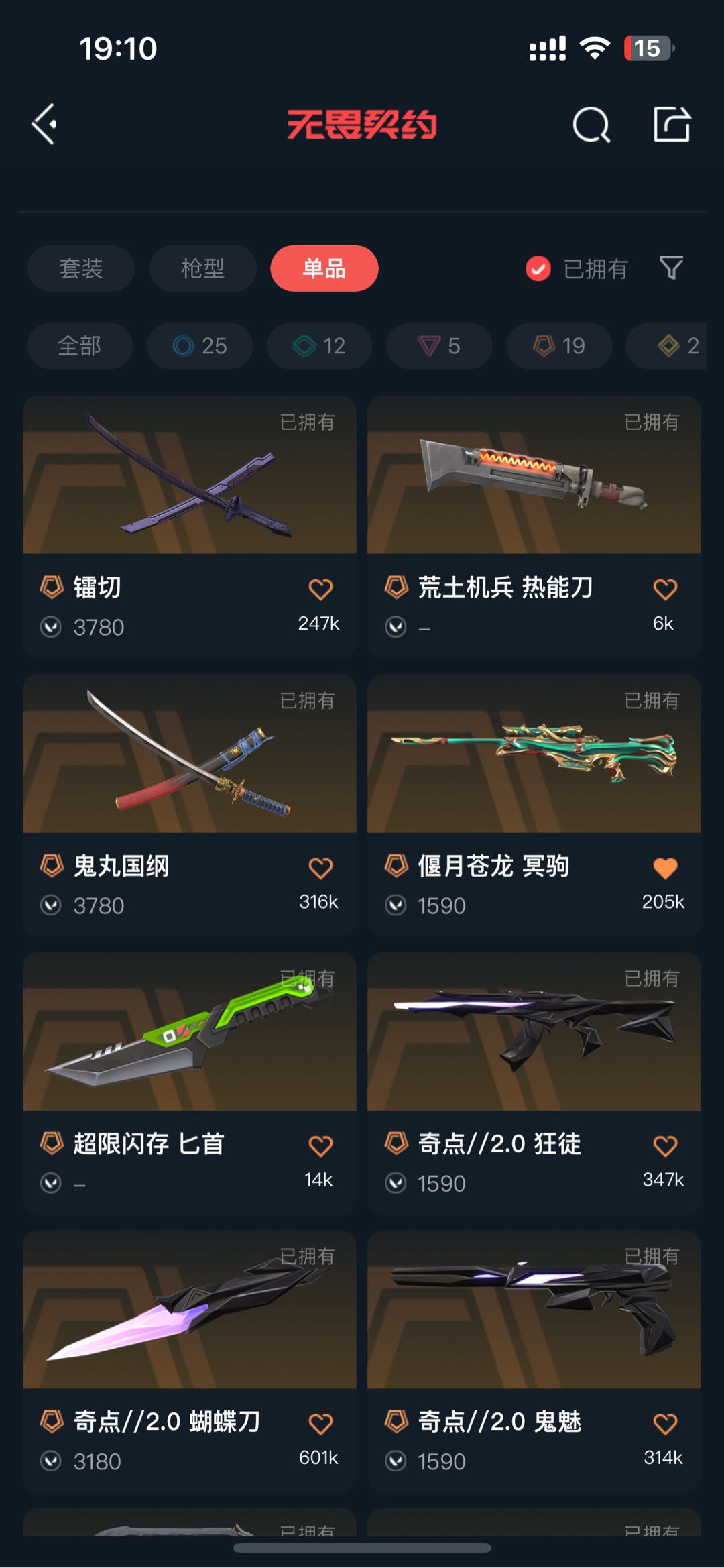Screen dimensions: 724x1568
Task: Go back using the top-left arrow
Action: 44,124
